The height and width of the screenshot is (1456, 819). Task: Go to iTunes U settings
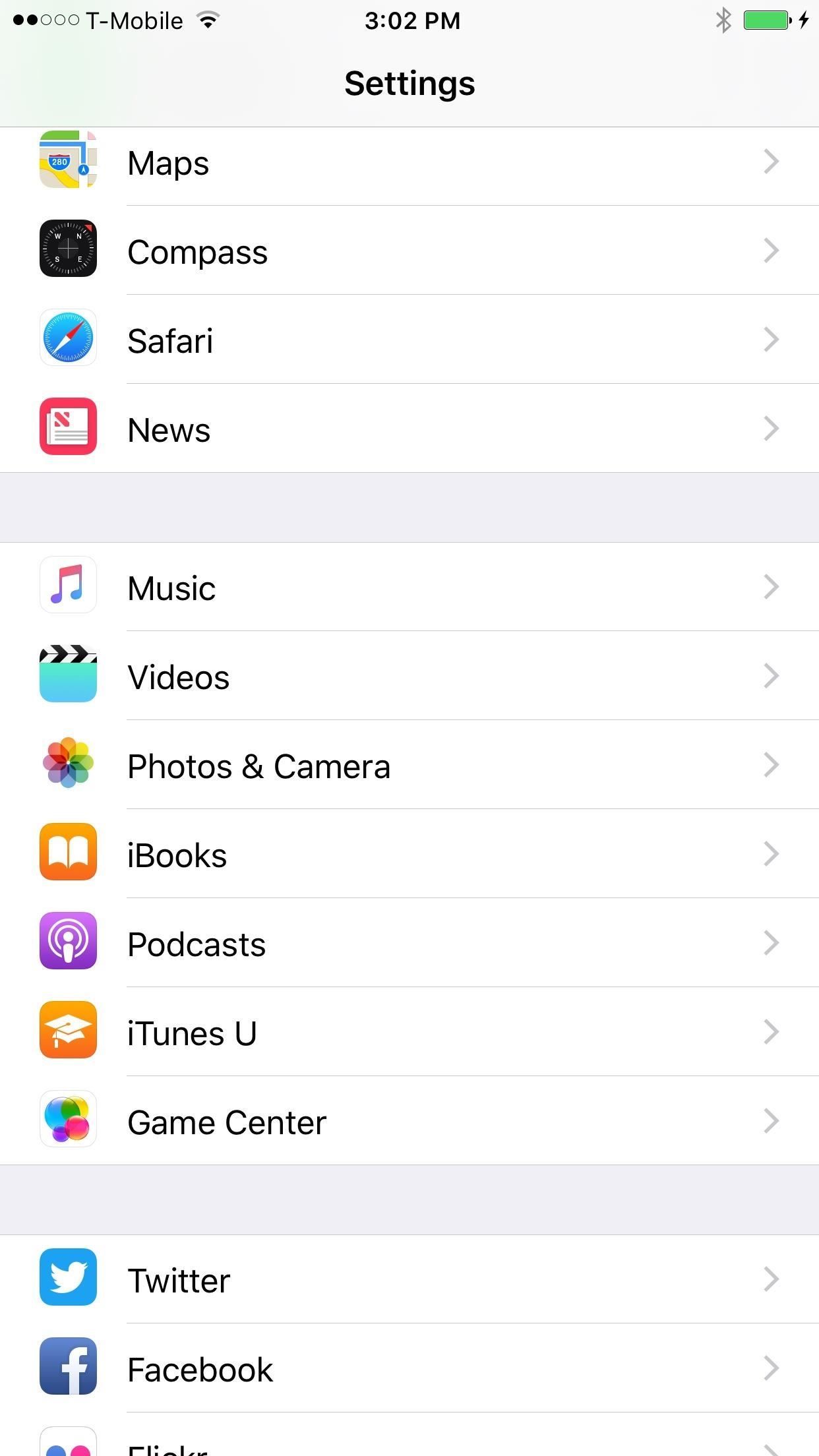tap(409, 1033)
